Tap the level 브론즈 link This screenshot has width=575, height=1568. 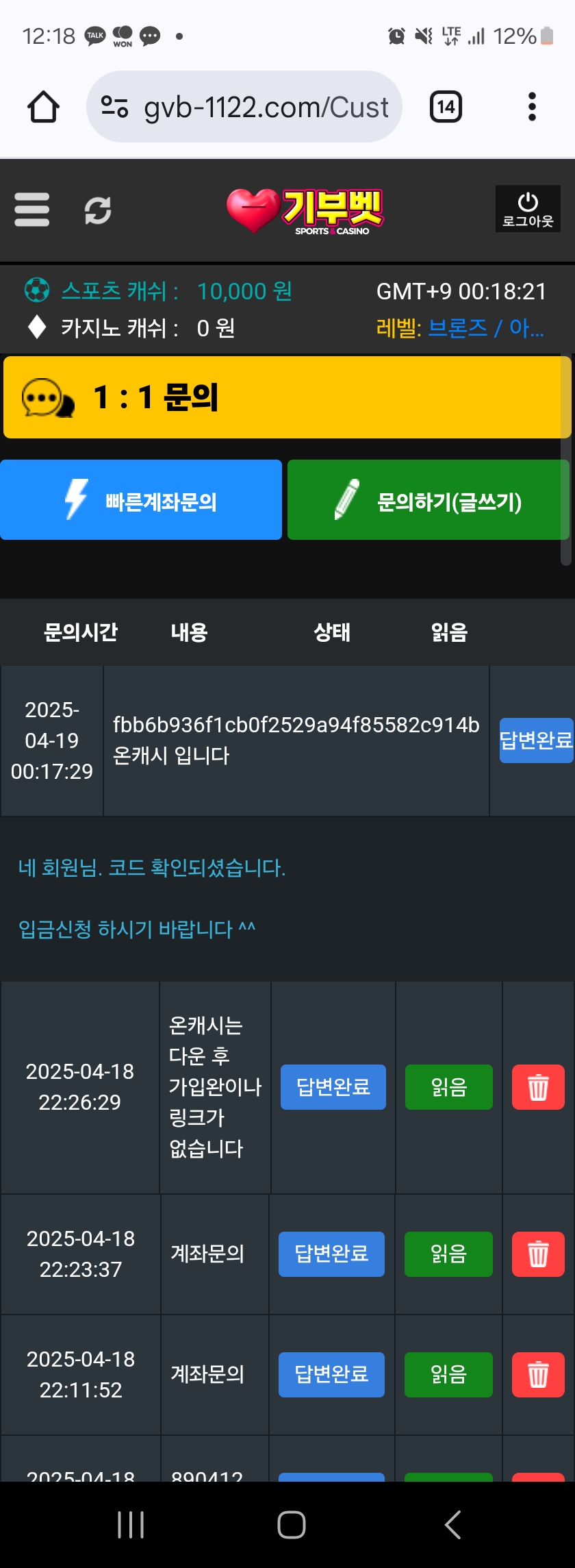(457, 328)
